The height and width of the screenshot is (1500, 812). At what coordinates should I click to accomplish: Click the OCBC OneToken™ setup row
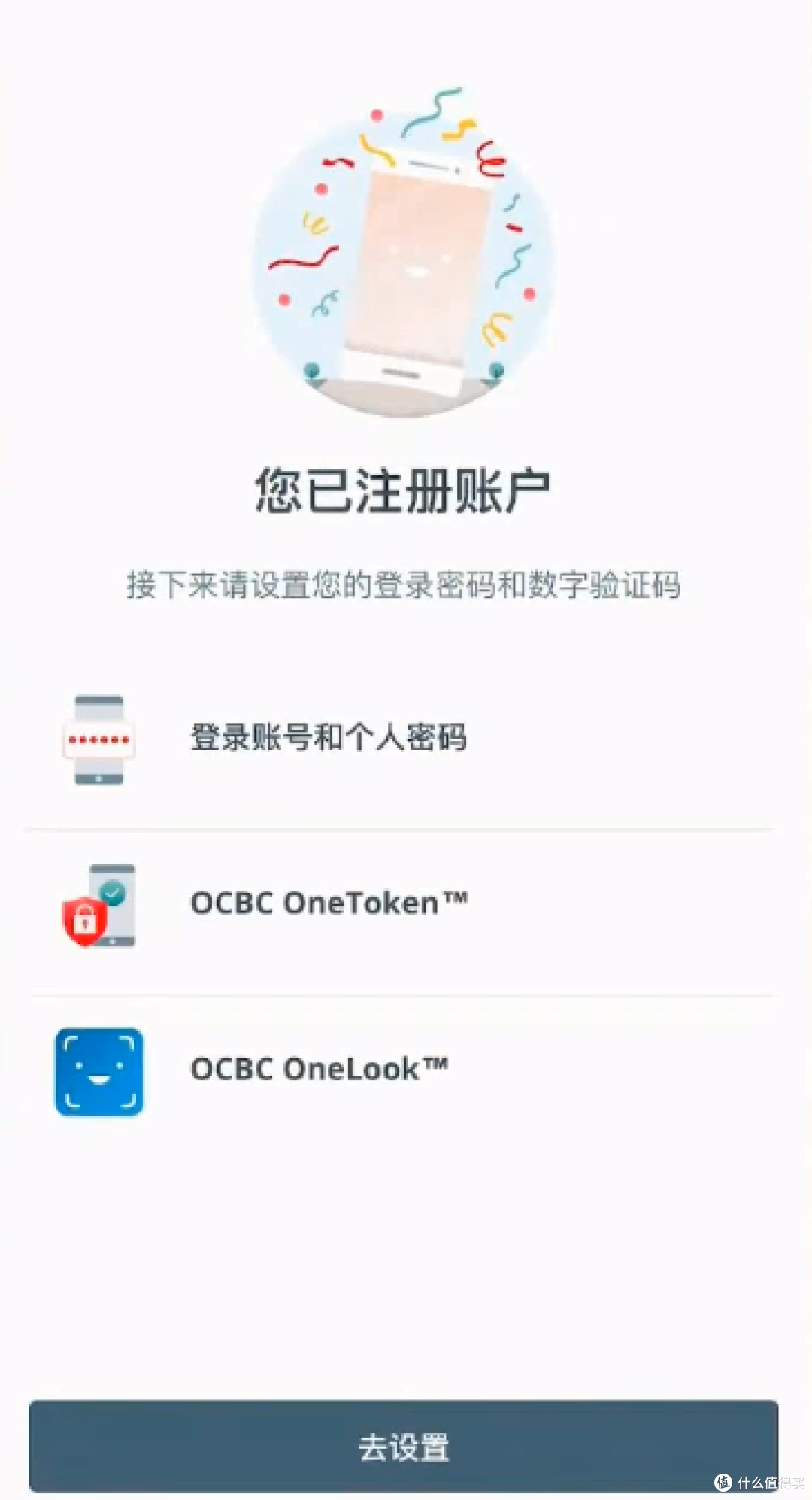406,905
